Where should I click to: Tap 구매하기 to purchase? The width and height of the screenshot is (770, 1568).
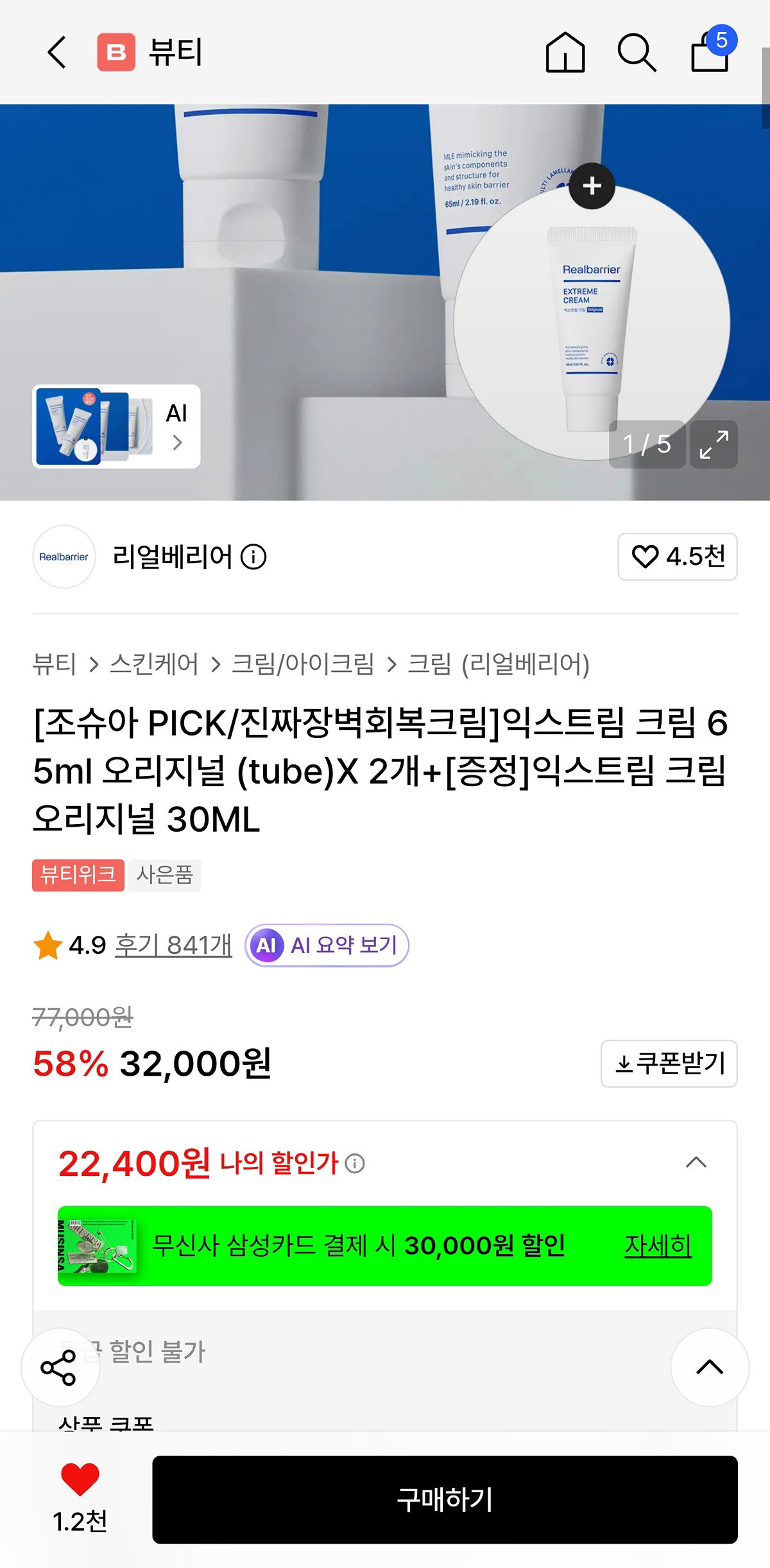coord(445,1499)
